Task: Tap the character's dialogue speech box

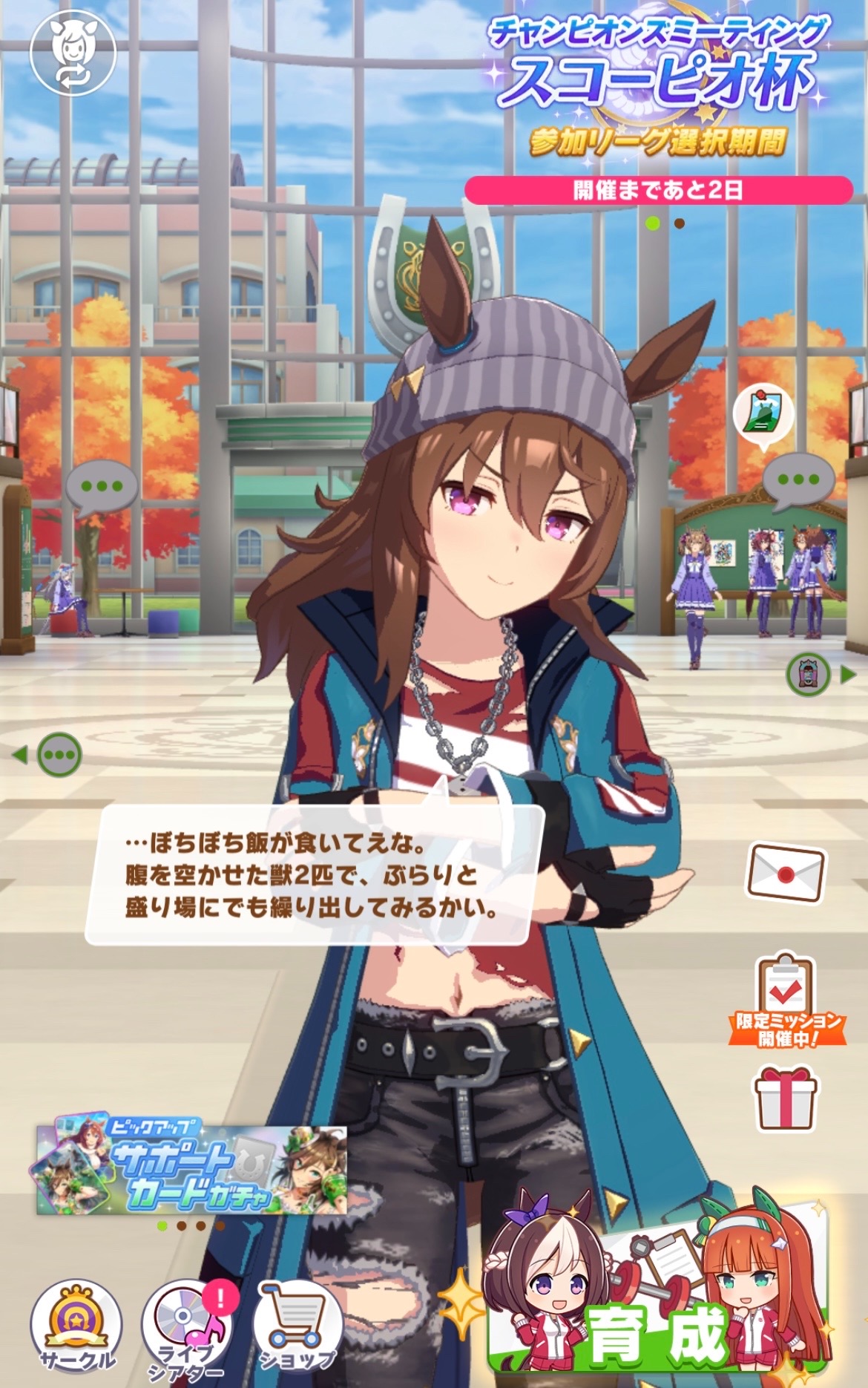Action: (315, 875)
